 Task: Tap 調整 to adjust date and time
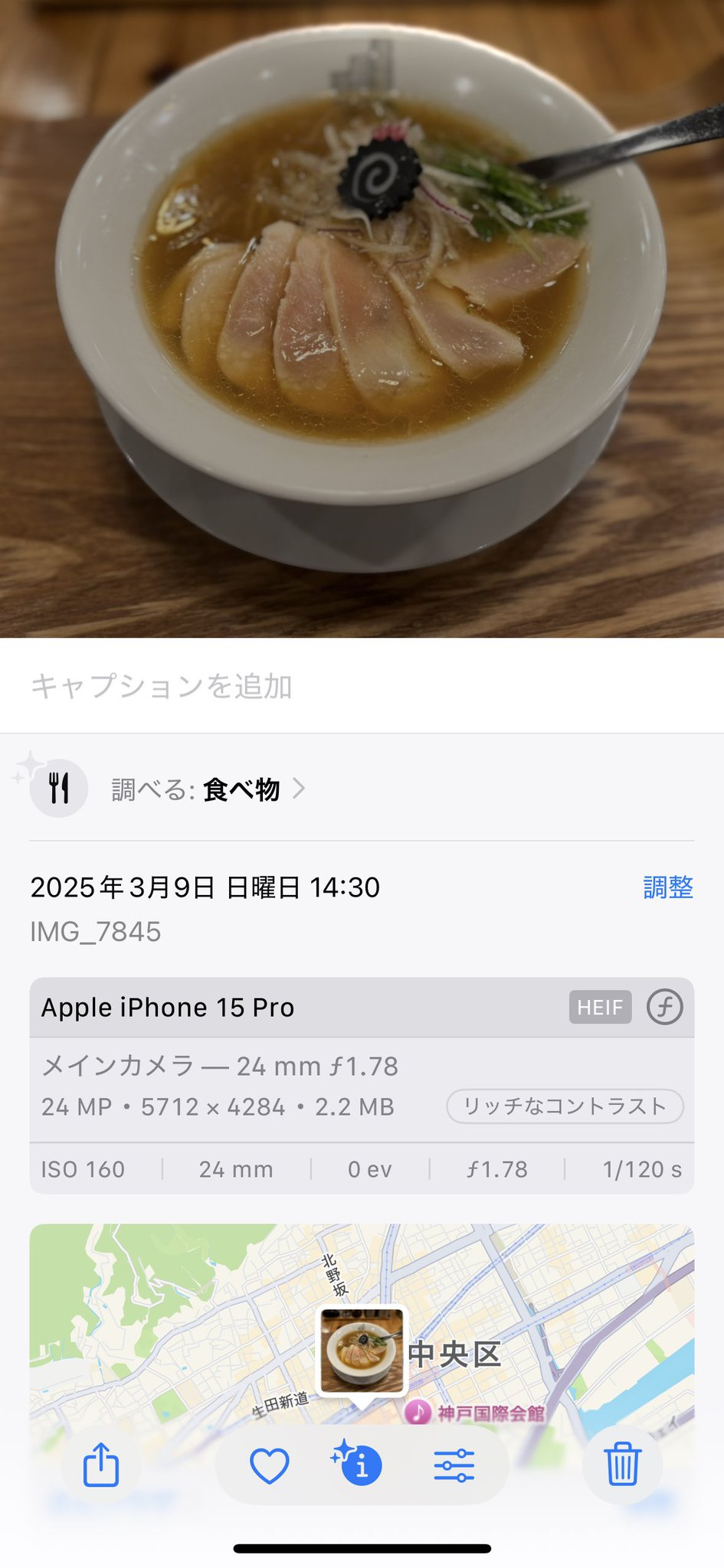point(668,887)
